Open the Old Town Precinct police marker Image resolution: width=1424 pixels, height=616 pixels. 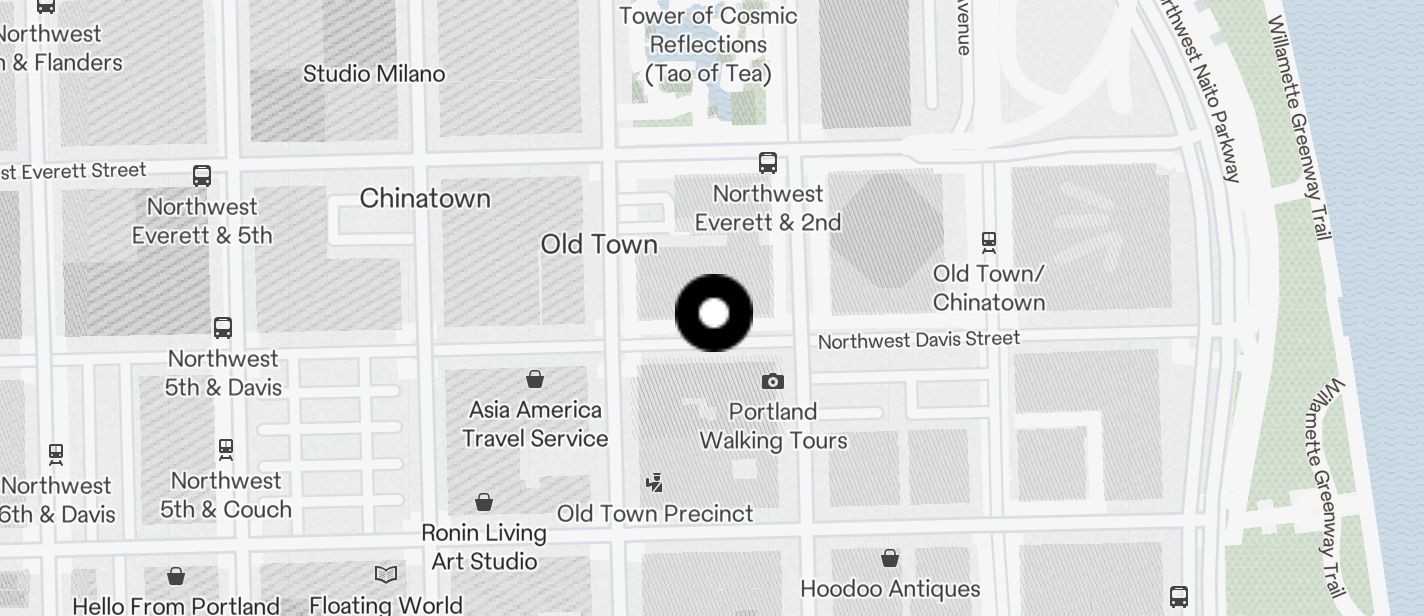pyautogui.click(x=655, y=483)
